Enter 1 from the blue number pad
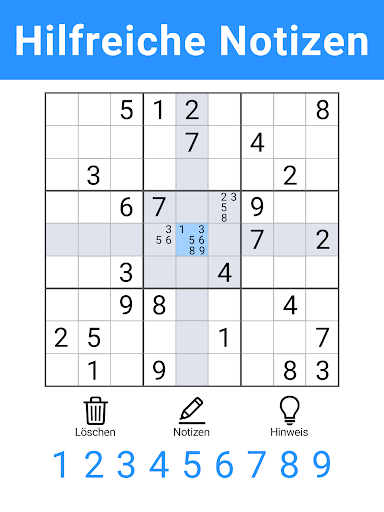 click(61, 464)
